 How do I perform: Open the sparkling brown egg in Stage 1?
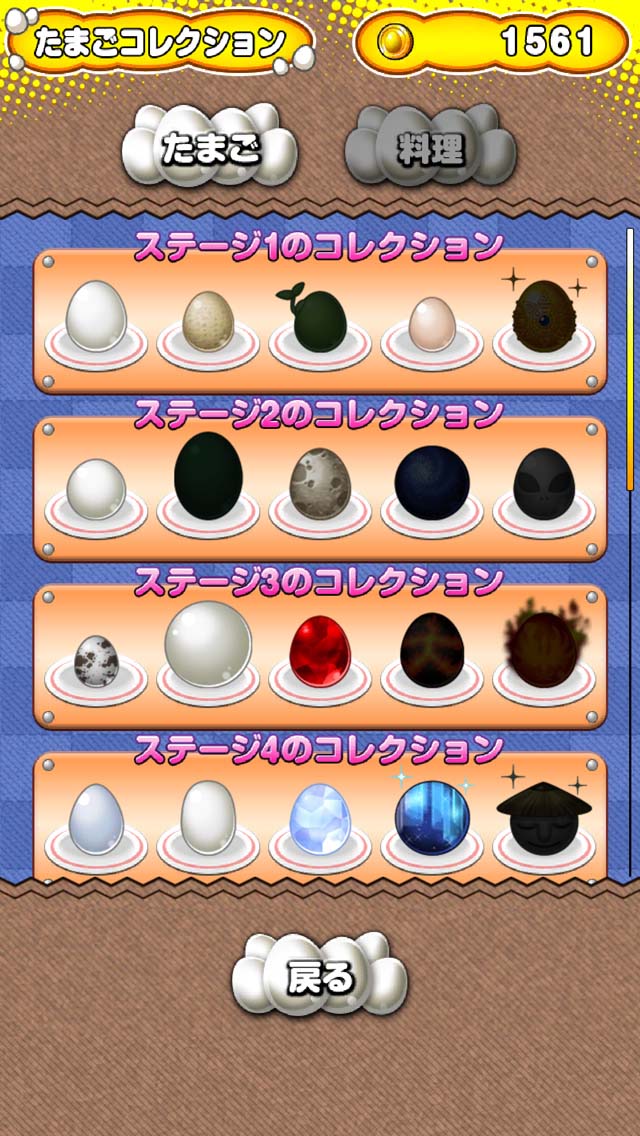point(544,315)
